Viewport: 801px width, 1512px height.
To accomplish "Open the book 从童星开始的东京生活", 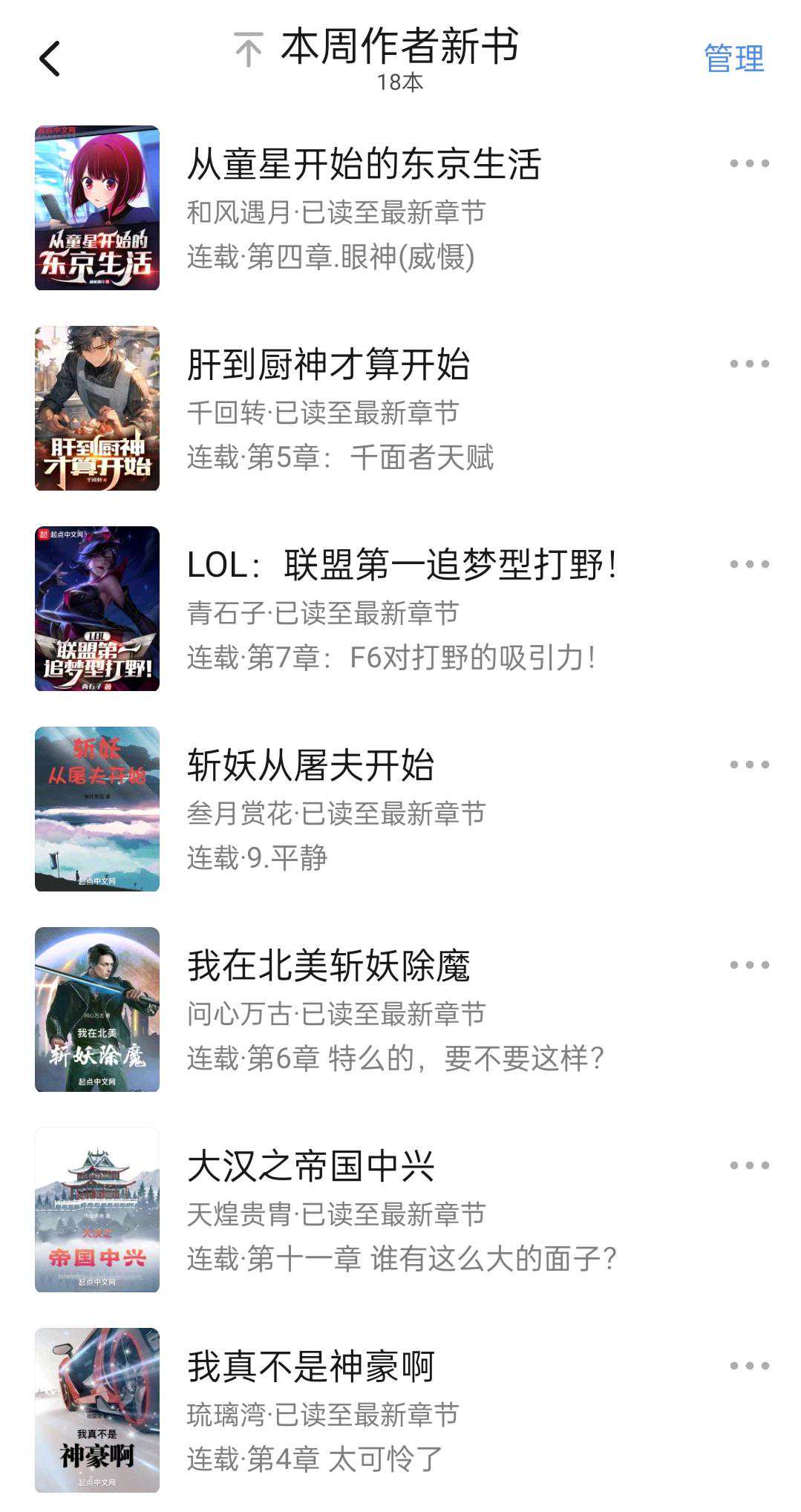I will [x=364, y=165].
